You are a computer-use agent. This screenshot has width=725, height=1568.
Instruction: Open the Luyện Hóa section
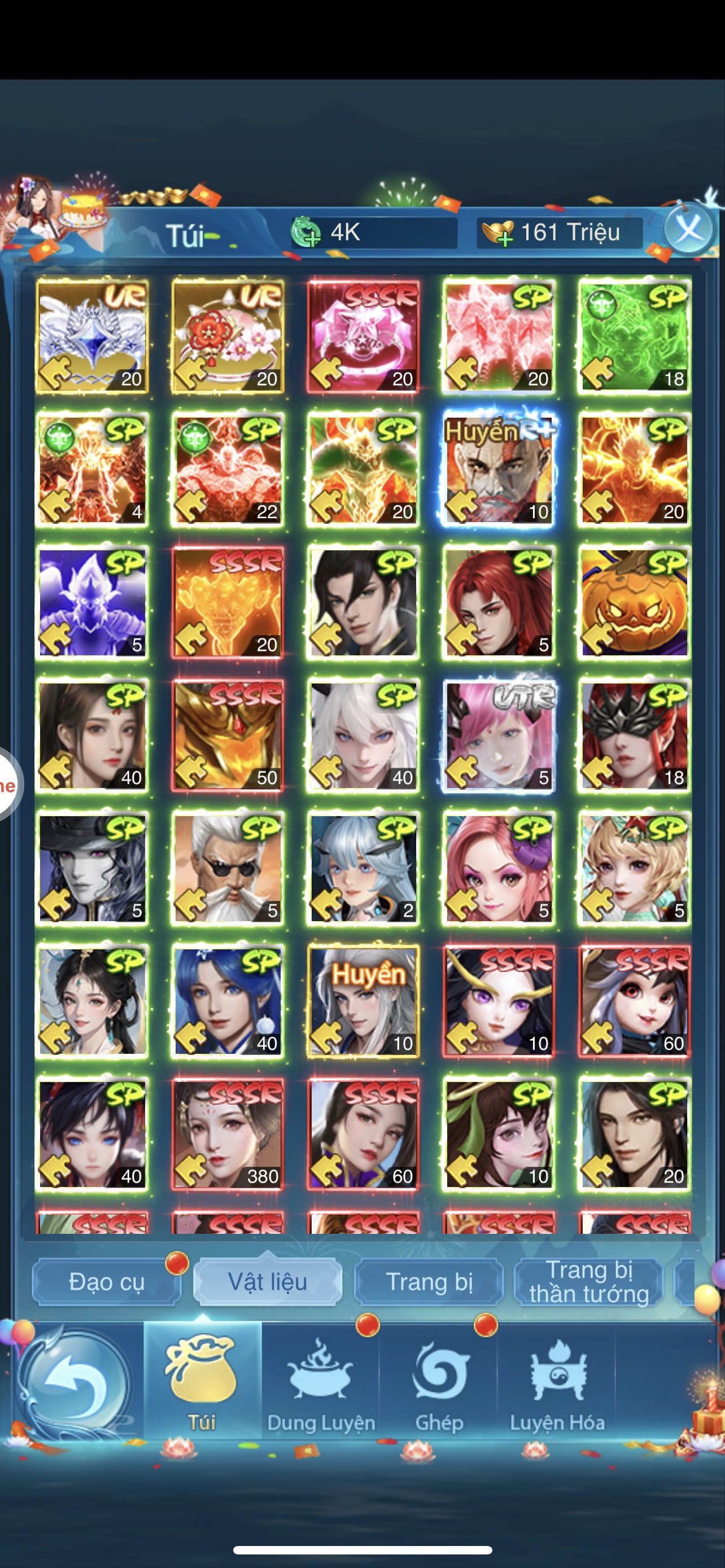click(557, 1385)
